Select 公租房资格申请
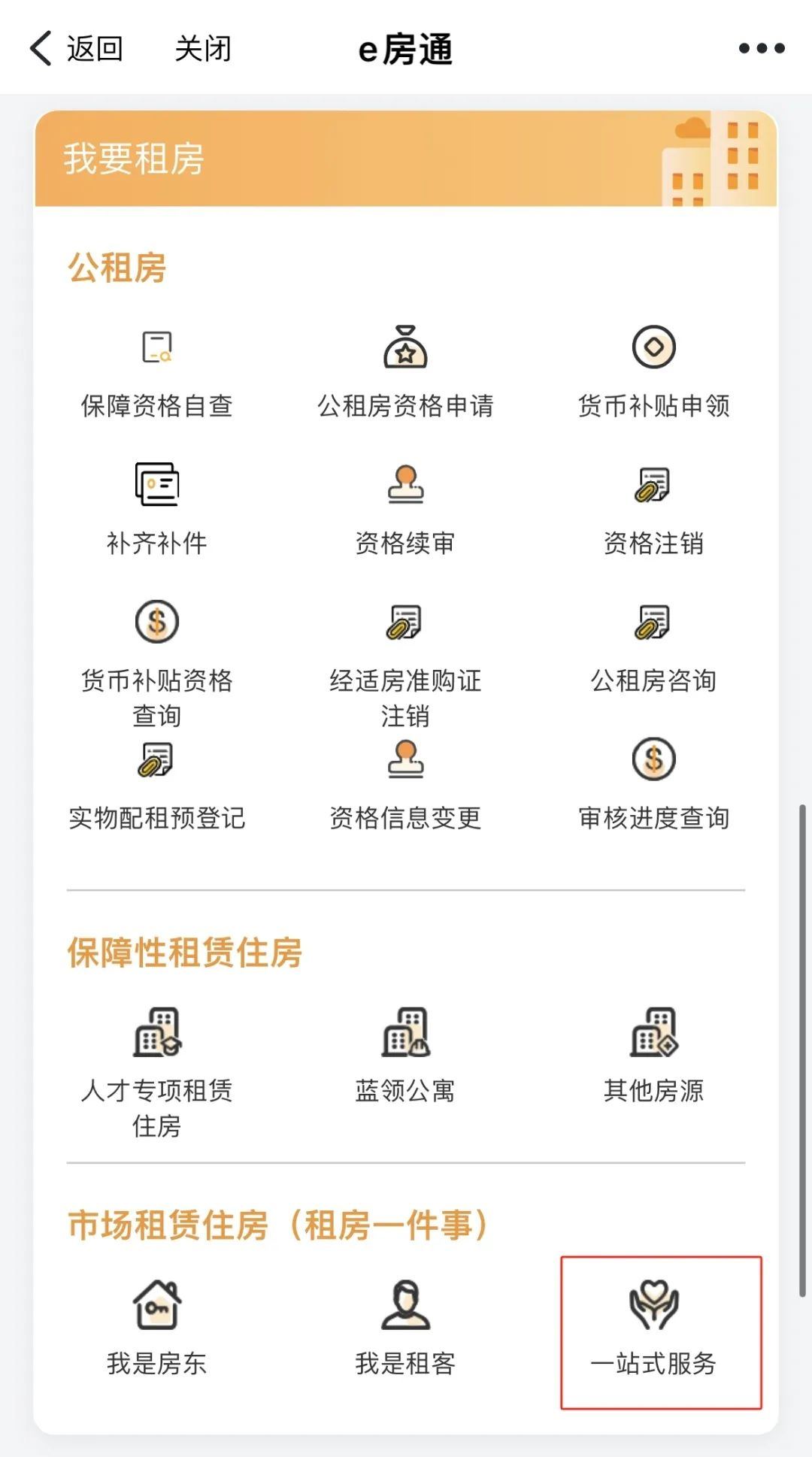The image size is (812, 1457). coord(405,374)
